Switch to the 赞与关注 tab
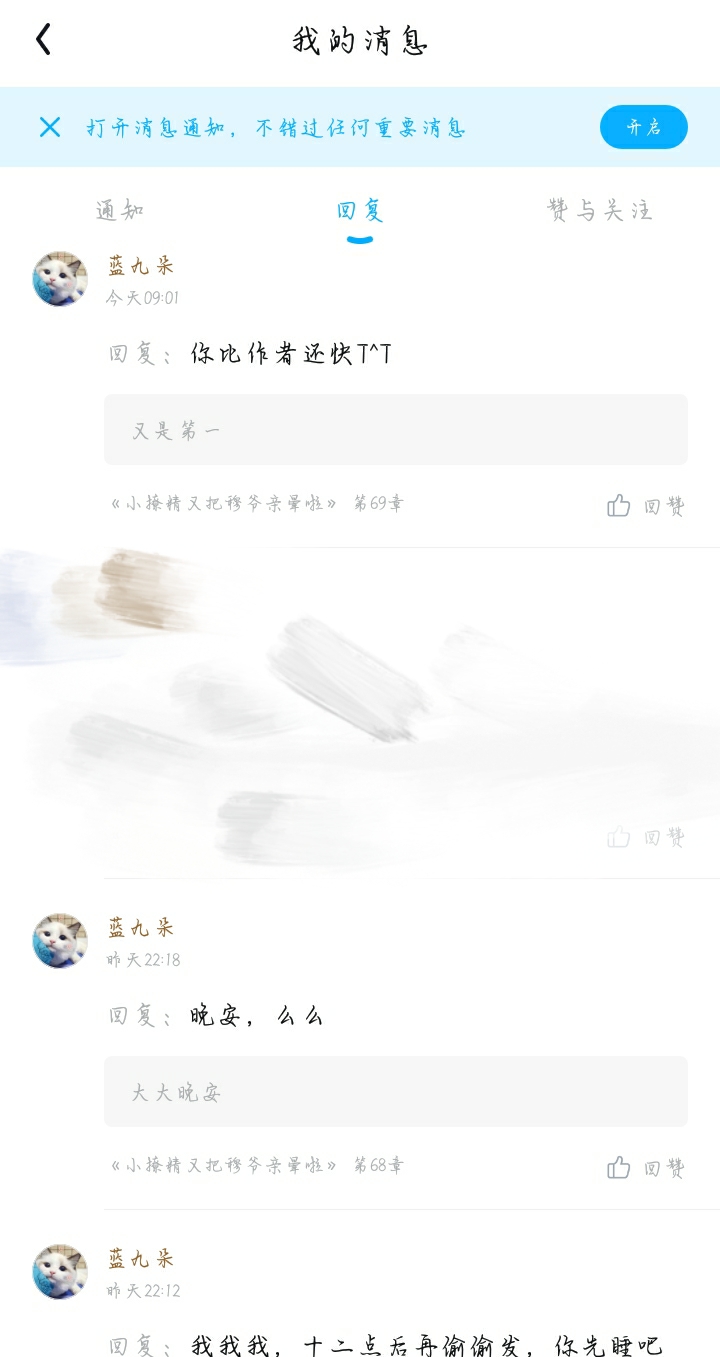 pos(599,210)
